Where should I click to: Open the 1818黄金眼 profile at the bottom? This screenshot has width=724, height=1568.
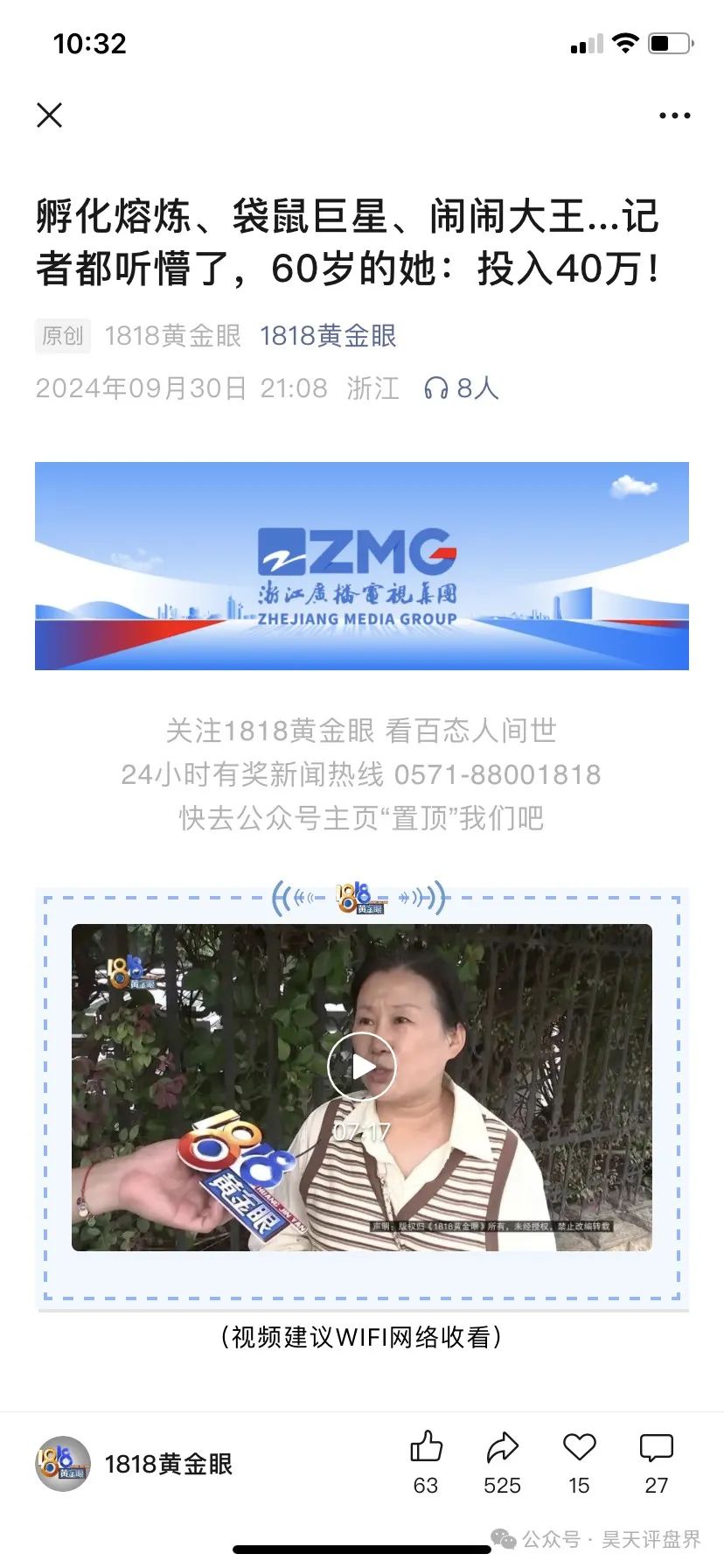[x=135, y=1464]
